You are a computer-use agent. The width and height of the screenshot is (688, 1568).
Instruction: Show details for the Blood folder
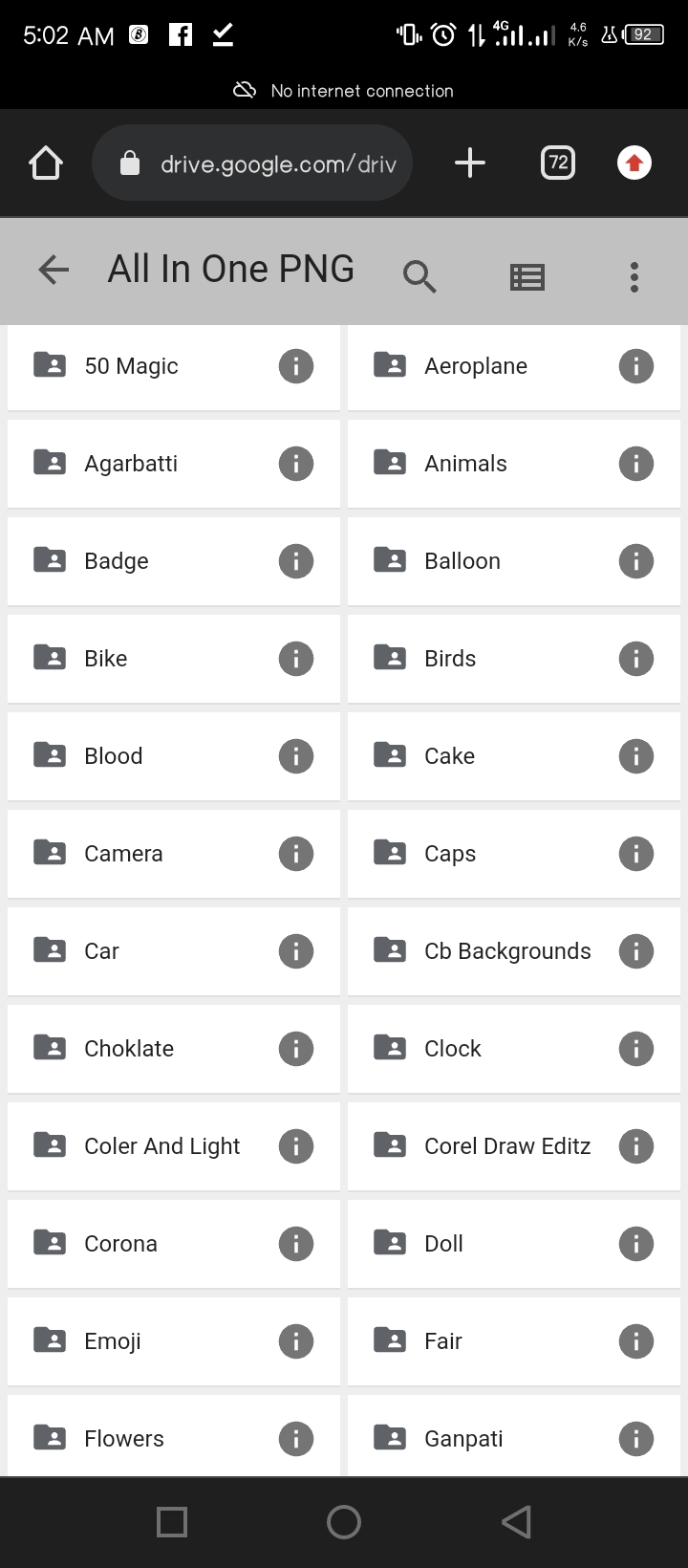coord(295,755)
